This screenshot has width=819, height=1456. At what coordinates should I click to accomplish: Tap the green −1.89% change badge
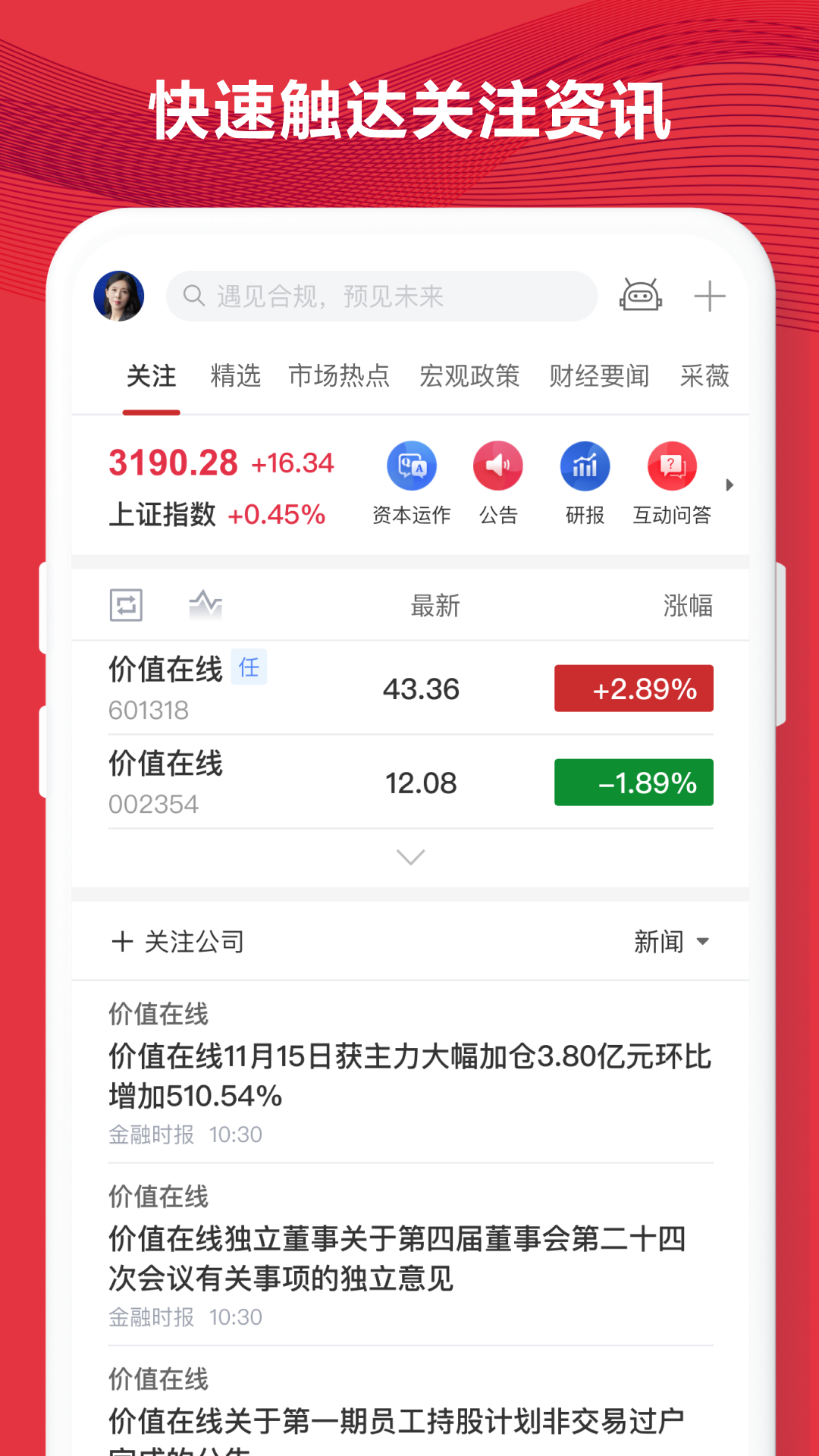point(634,783)
